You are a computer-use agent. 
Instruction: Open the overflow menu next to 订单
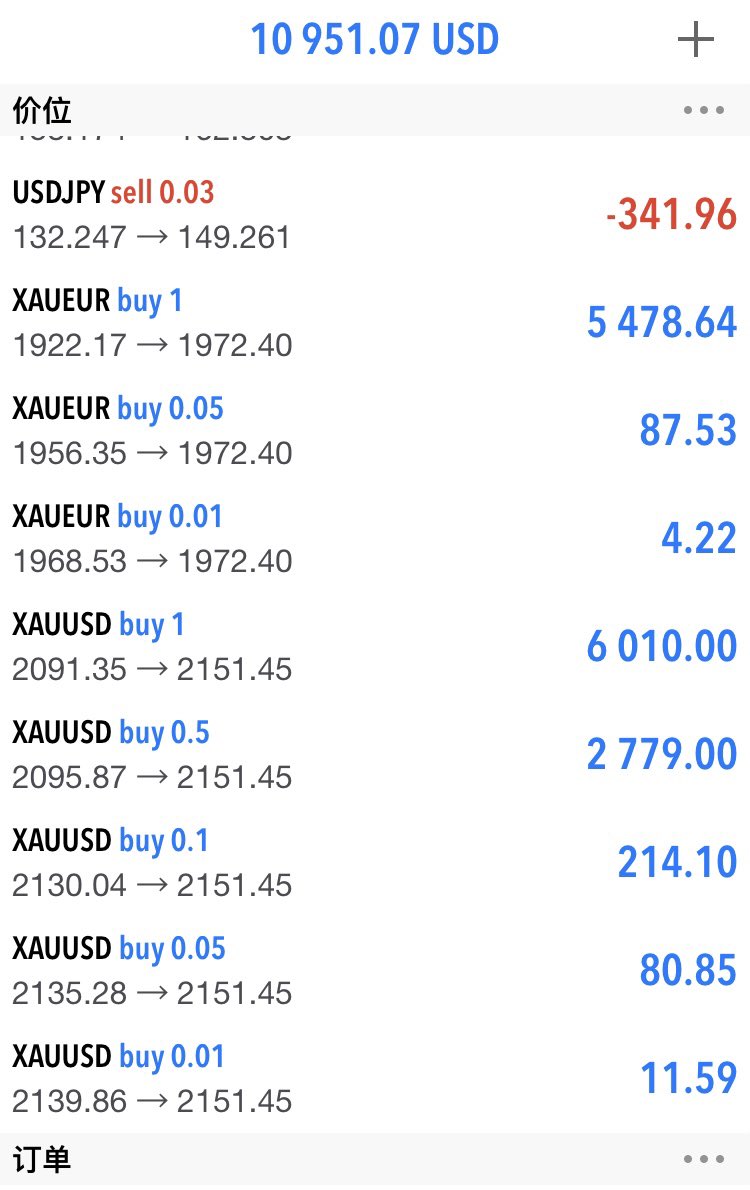coord(703,1160)
